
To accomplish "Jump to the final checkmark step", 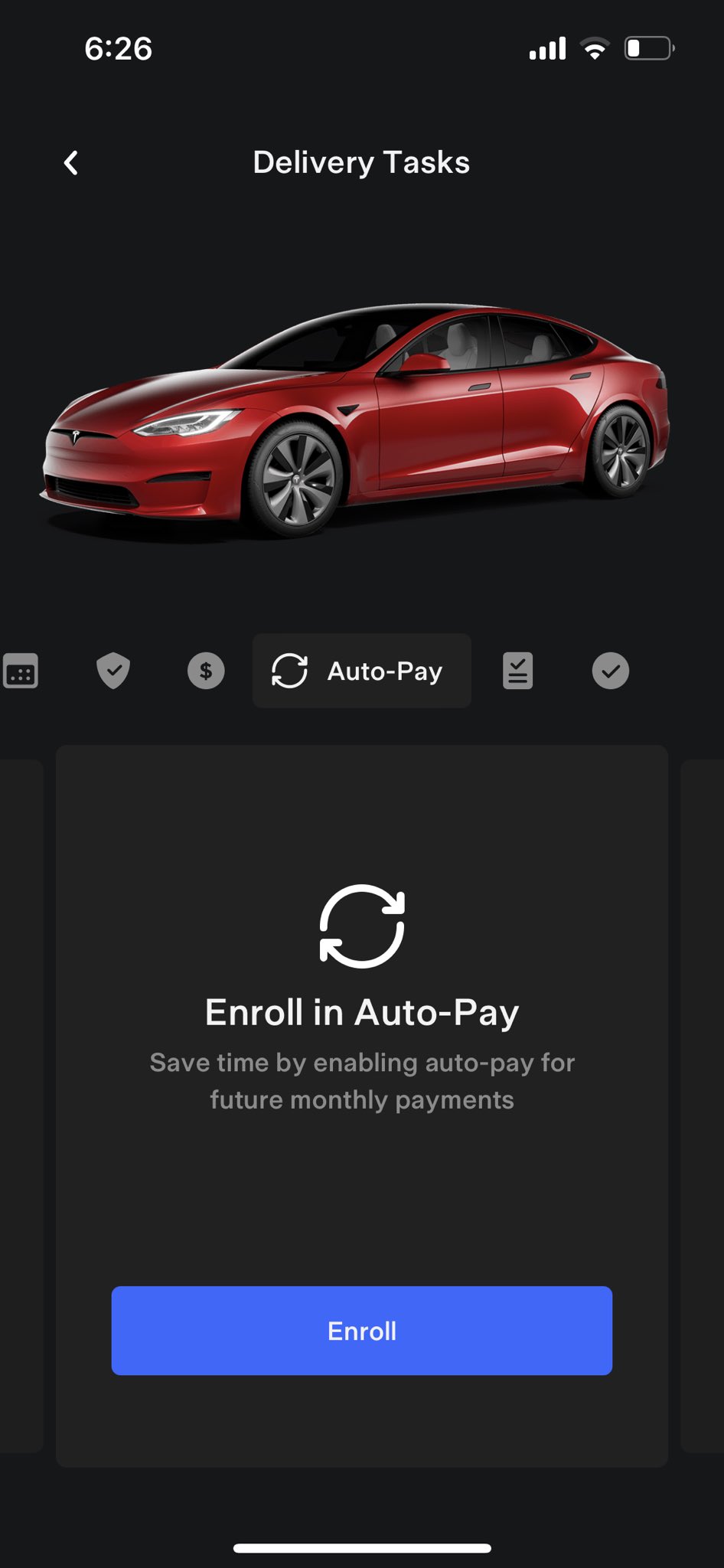I will point(611,671).
